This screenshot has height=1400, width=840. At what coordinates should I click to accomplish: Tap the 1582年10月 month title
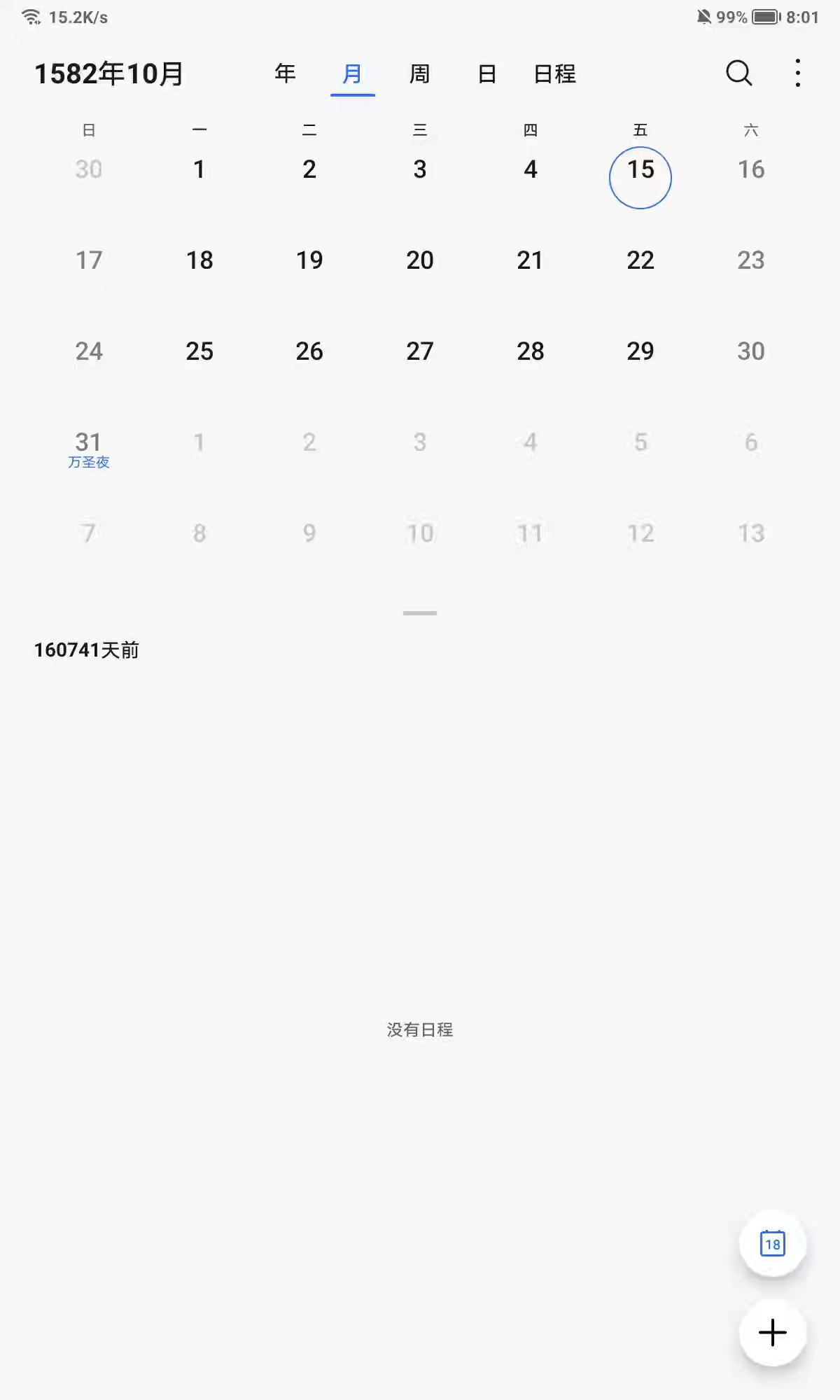(109, 73)
